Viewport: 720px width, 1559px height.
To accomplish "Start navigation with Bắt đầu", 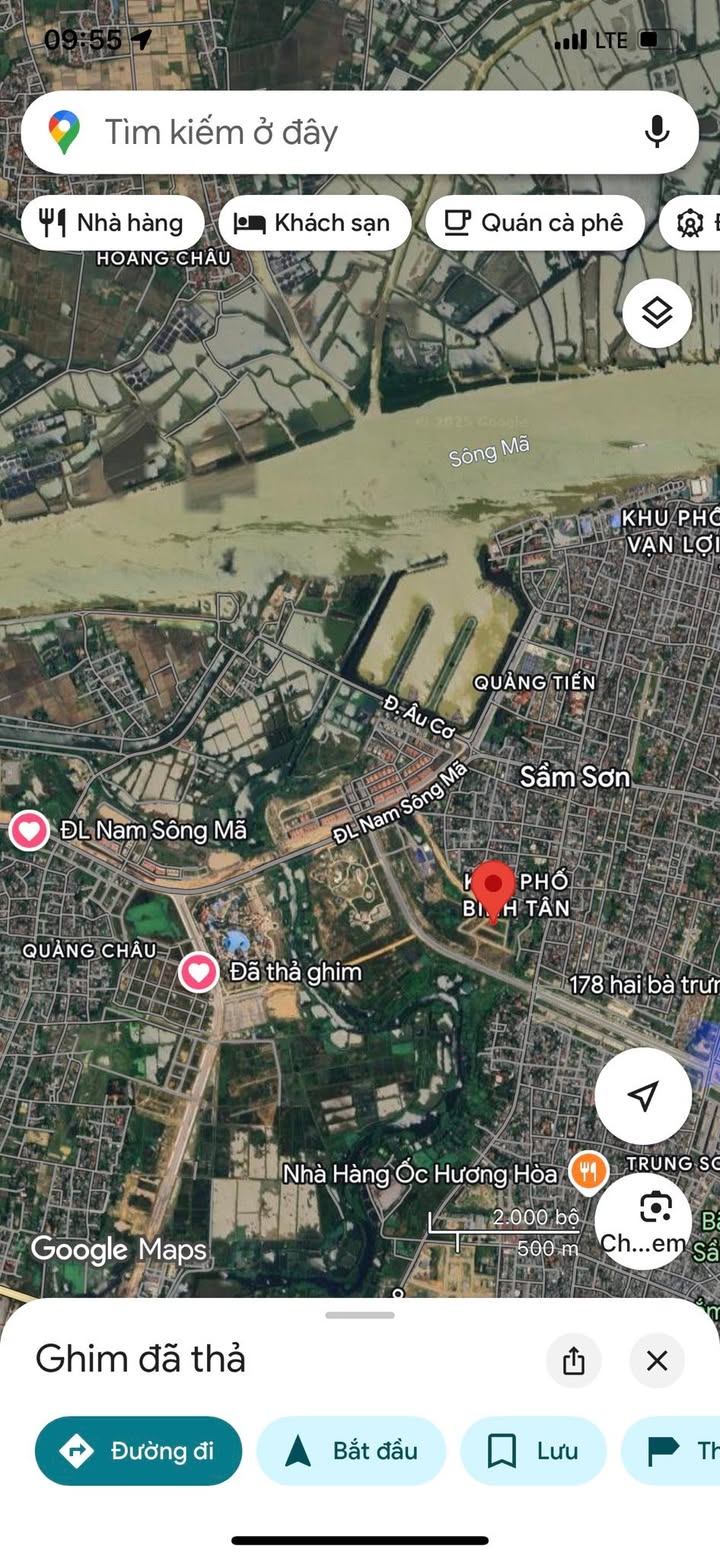I will [351, 1451].
